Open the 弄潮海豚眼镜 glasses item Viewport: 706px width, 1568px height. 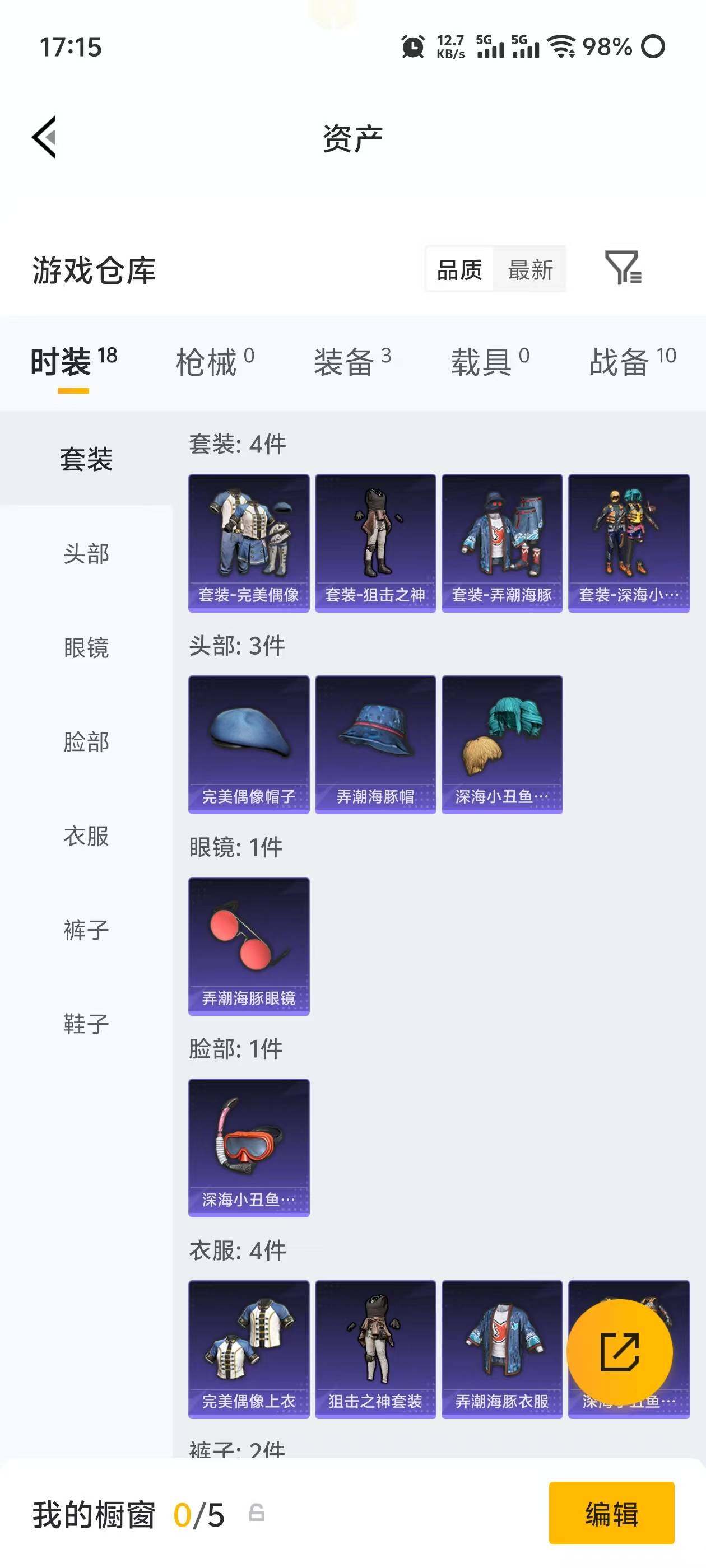click(249, 946)
